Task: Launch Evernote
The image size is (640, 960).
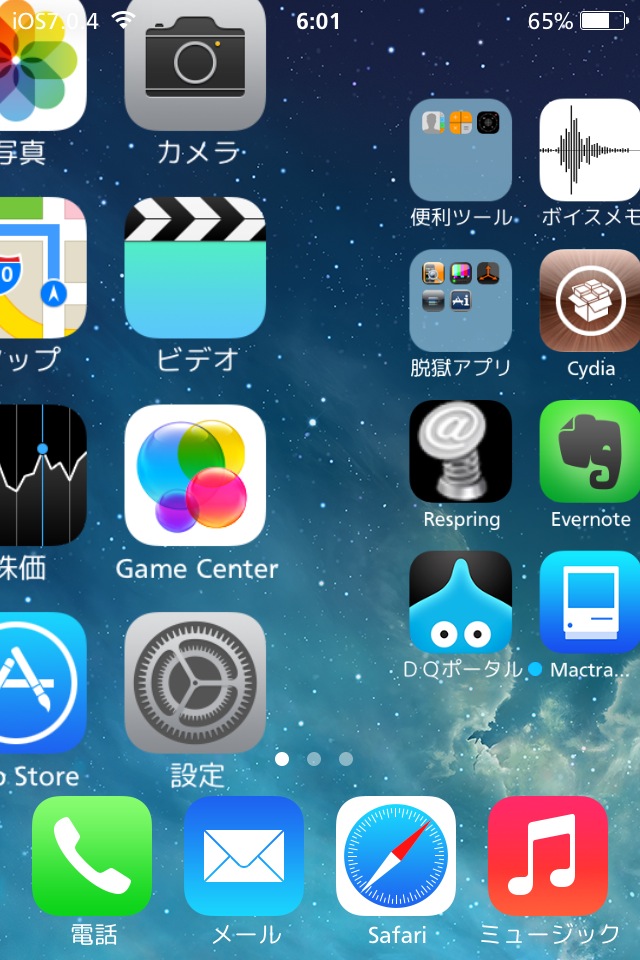Action: [x=590, y=451]
